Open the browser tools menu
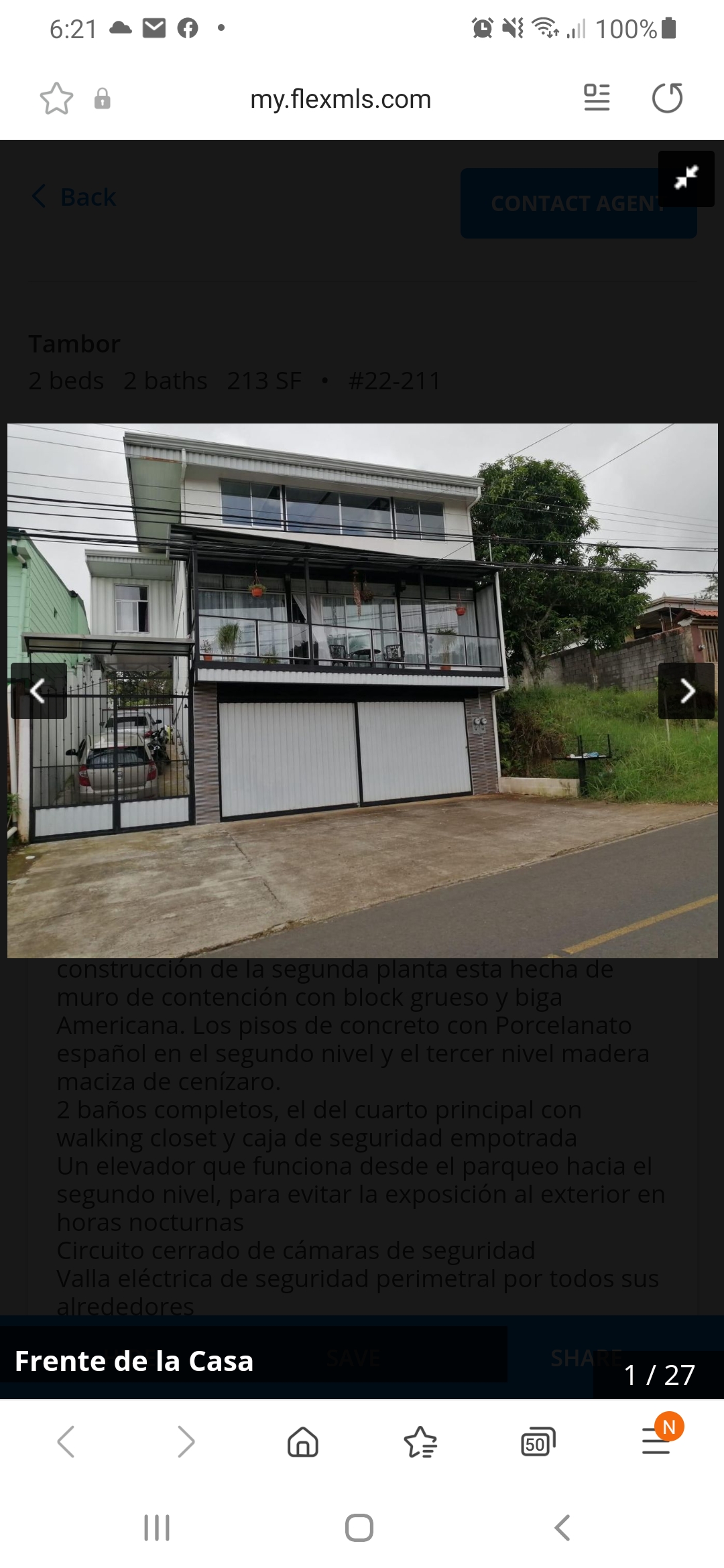The height and width of the screenshot is (1568, 724). [657, 1442]
